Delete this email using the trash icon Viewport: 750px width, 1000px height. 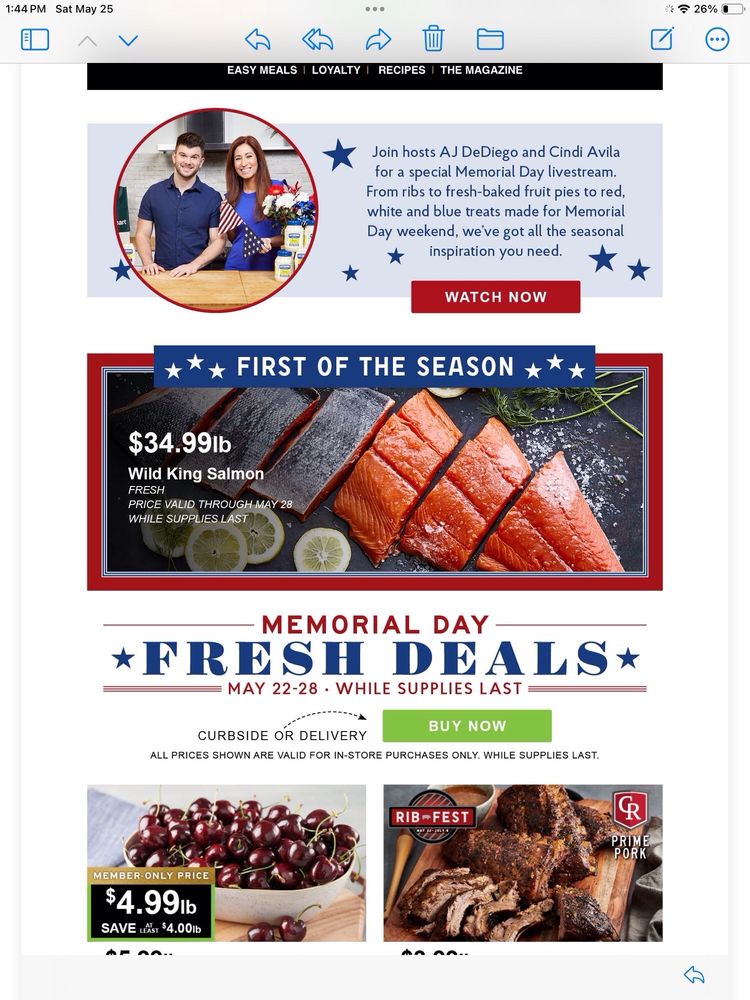432,40
